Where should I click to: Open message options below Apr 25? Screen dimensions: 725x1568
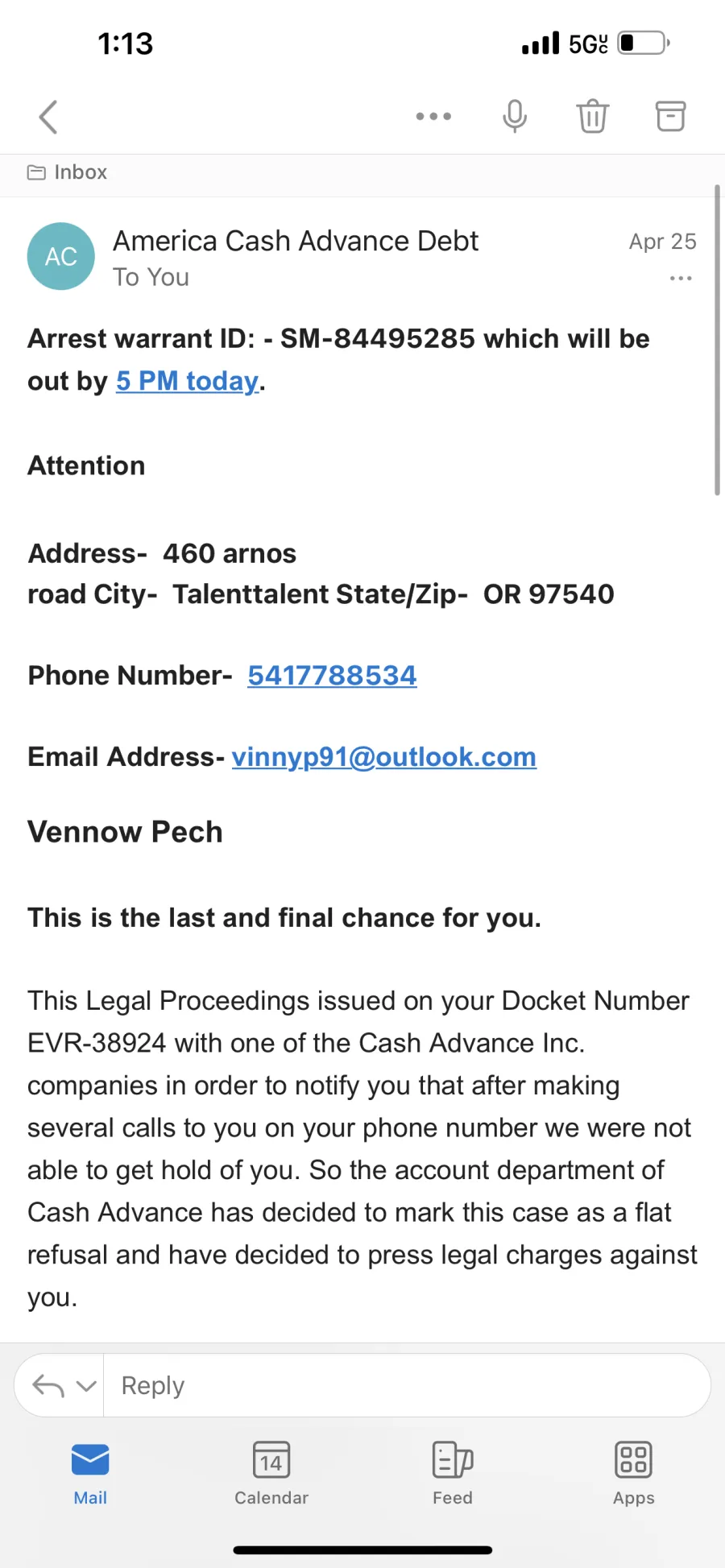681,278
